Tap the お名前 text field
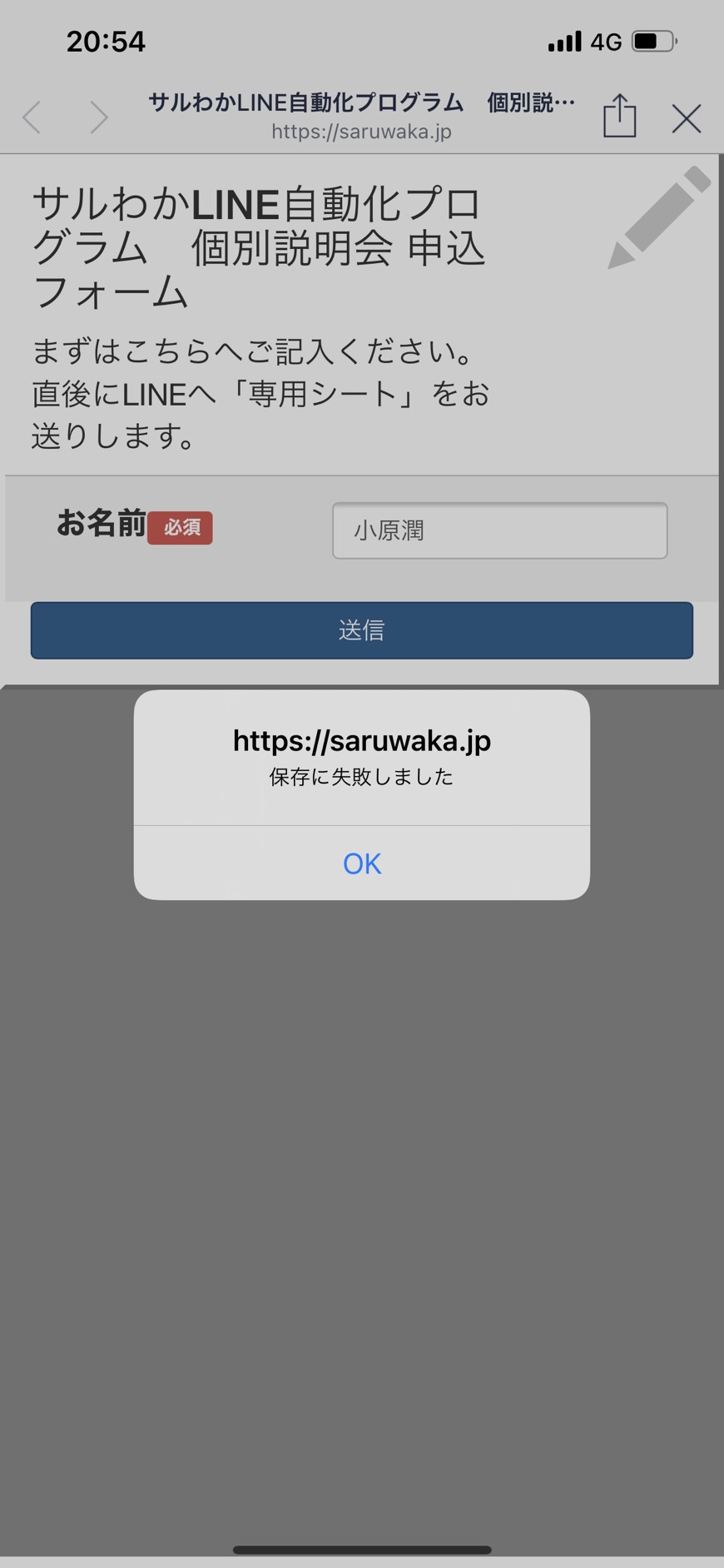Image resolution: width=724 pixels, height=1568 pixels. (499, 530)
